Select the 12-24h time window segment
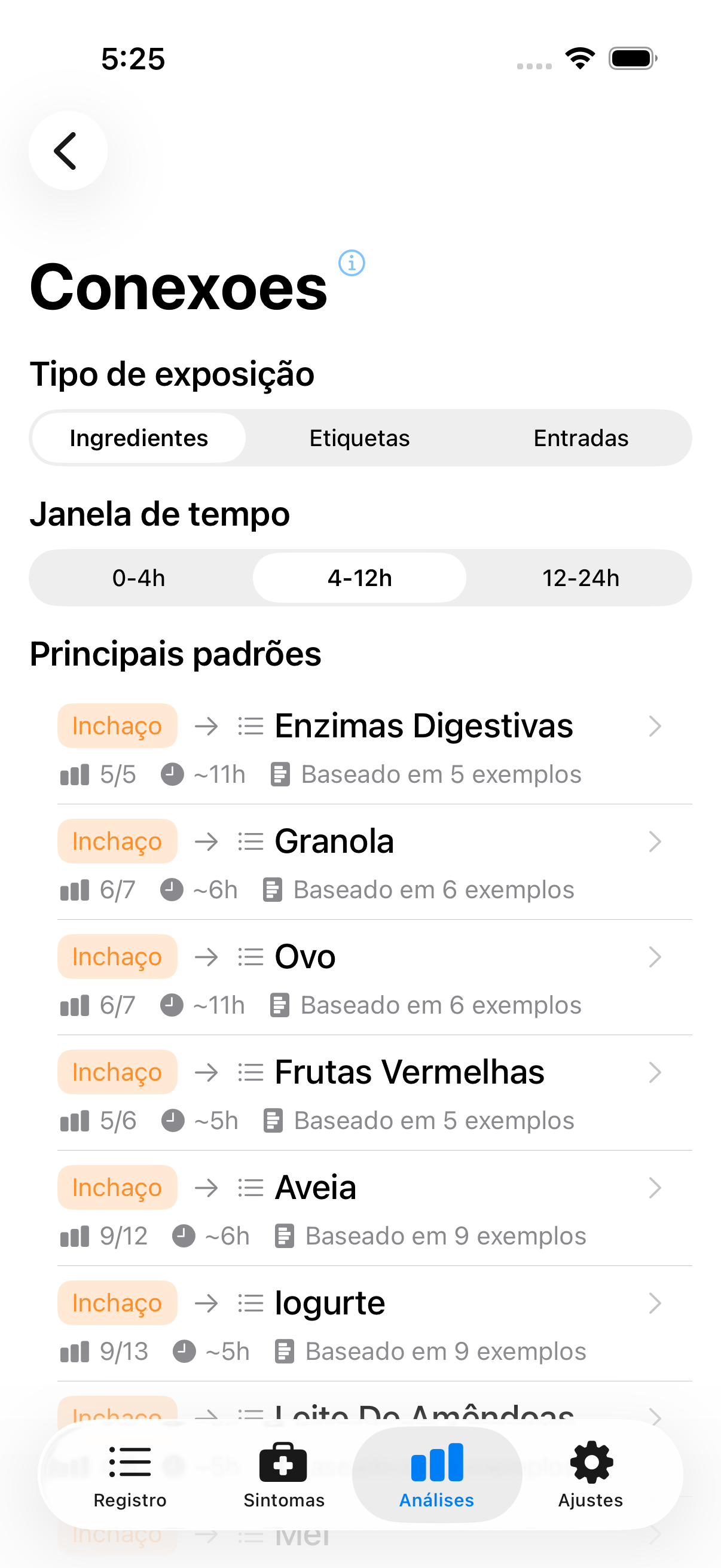 pyautogui.click(x=581, y=578)
